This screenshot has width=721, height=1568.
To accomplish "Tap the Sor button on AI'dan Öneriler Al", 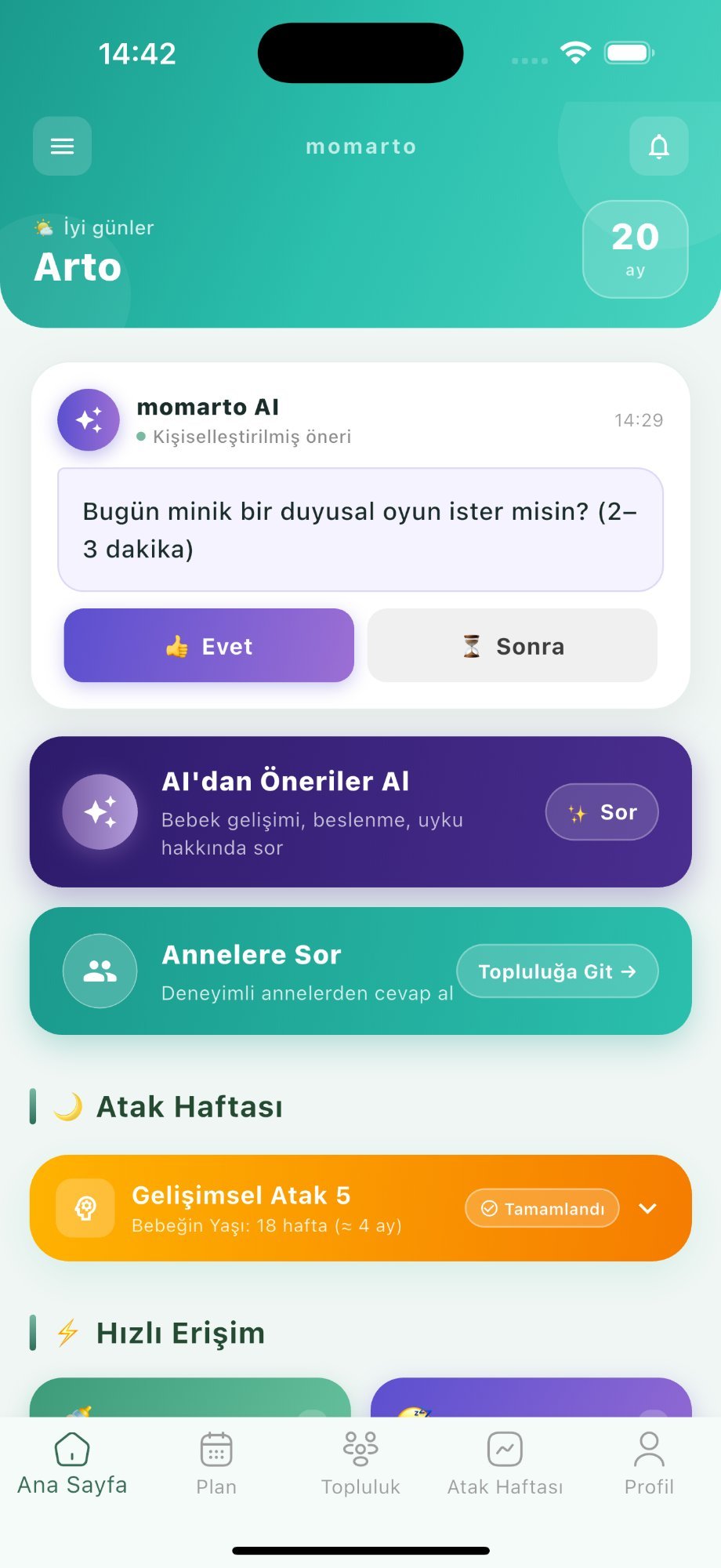I will point(602,812).
